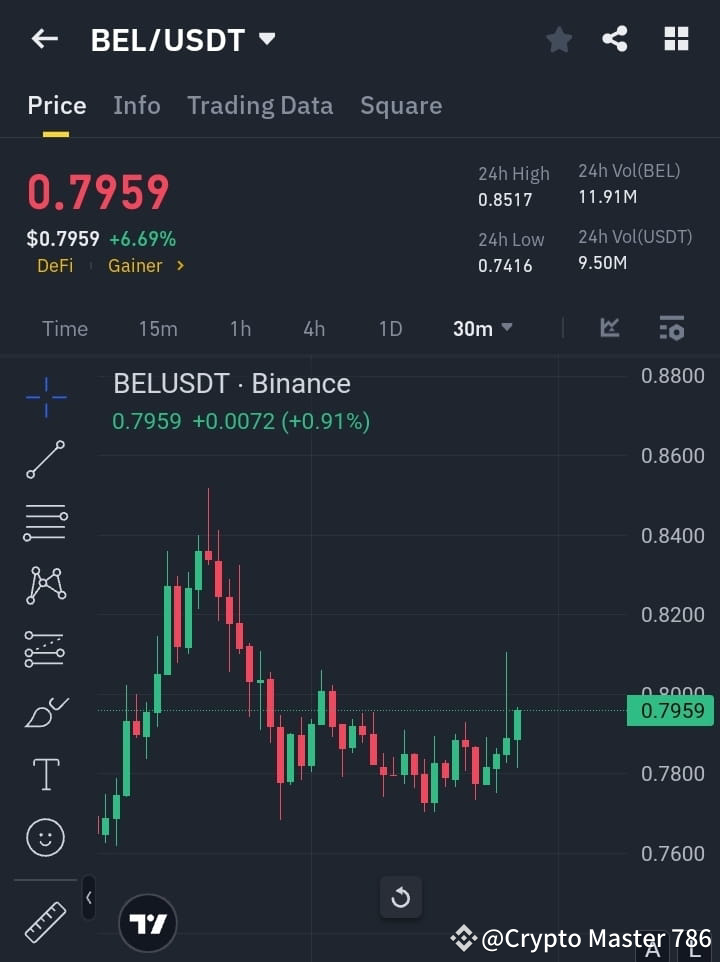The height and width of the screenshot is (962, 720).
Task: Add BEL/USDT to favorites via star
Action: tap(559, 39)
